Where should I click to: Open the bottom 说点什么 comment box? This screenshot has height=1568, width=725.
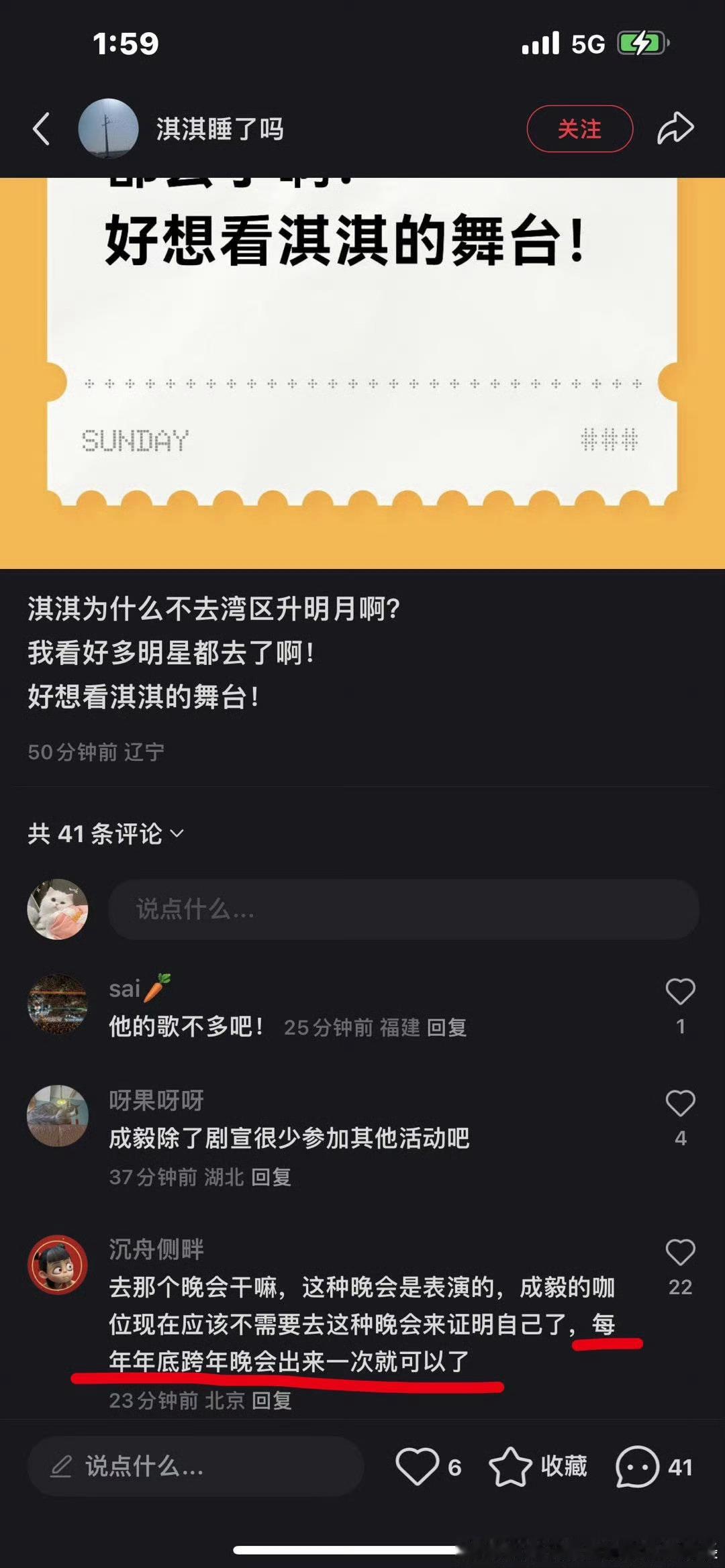[x=195, y=1467]
